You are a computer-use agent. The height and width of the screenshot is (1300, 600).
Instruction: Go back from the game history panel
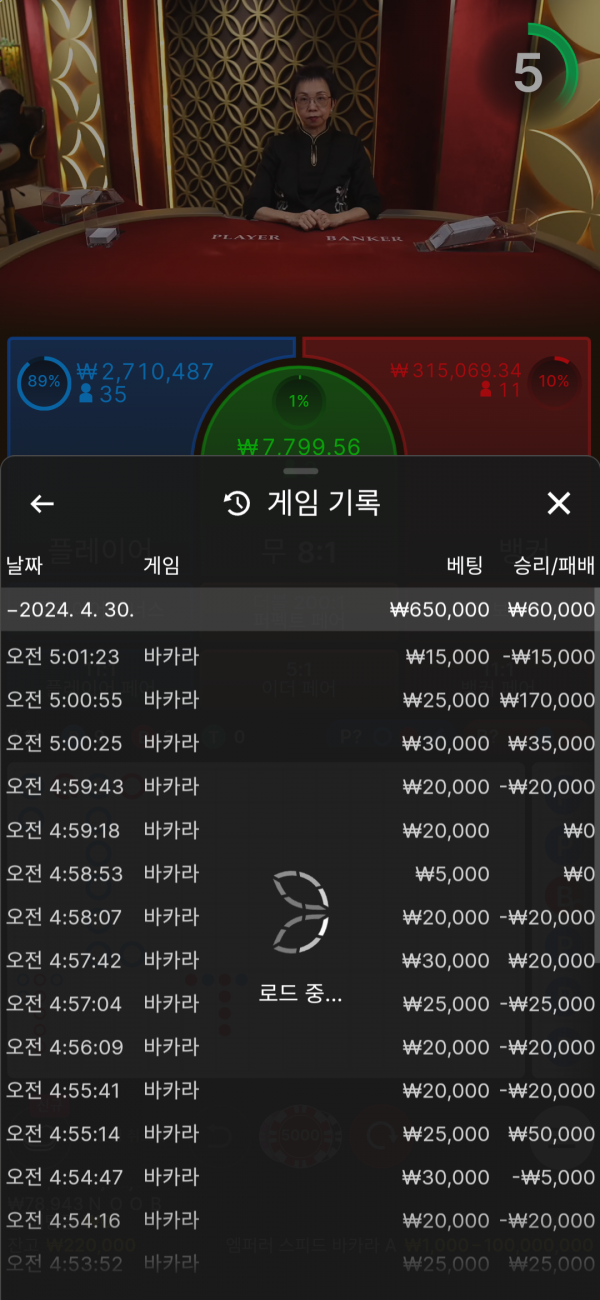pyautogui.click(x=42, y=503)
